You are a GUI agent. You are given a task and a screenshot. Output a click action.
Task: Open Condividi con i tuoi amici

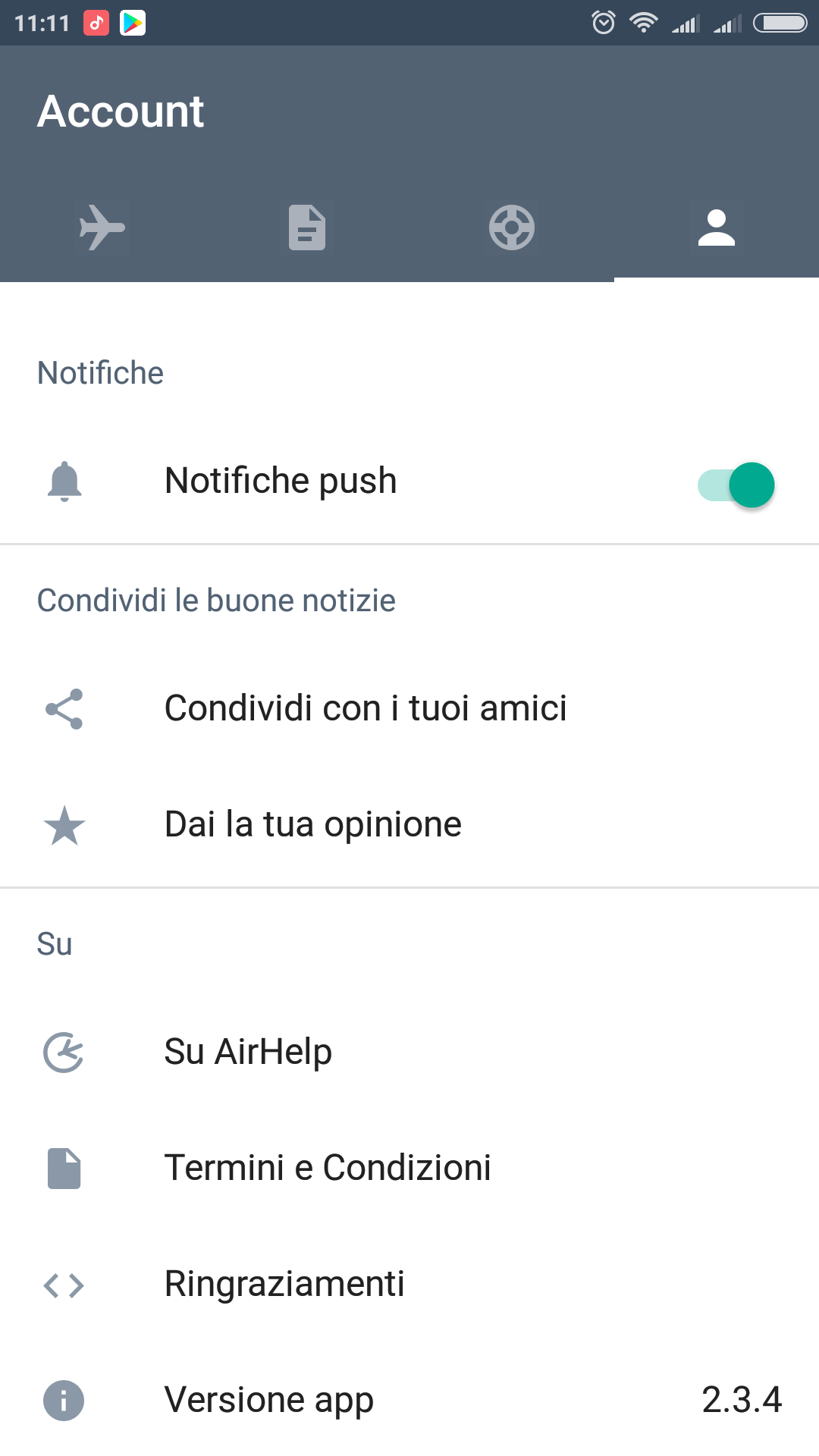pos(409,708)
